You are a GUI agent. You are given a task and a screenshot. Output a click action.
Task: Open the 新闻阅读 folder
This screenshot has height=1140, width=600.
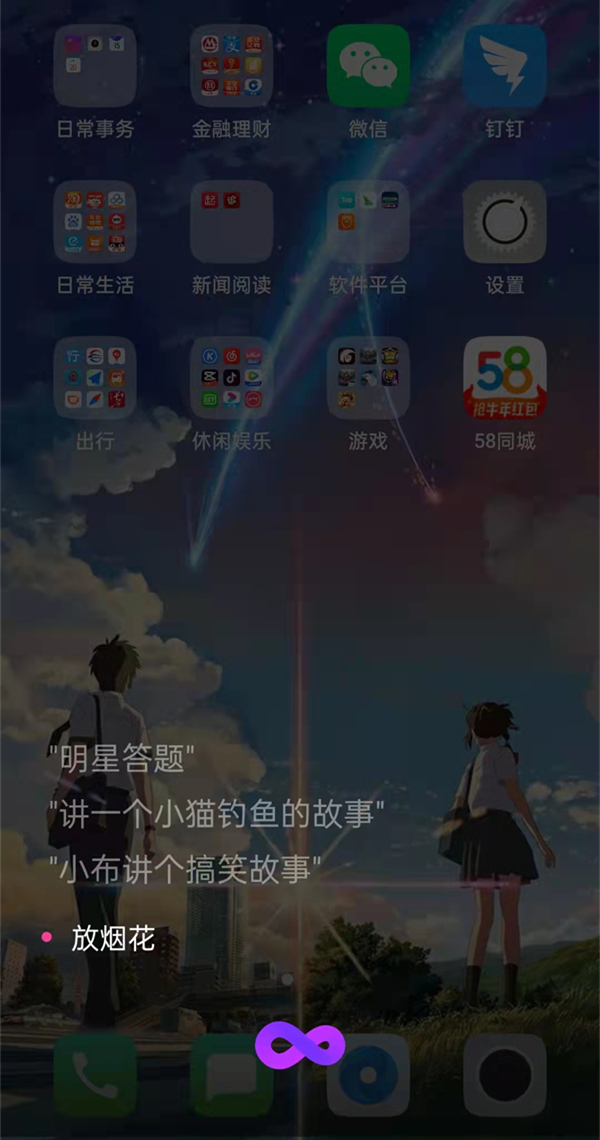(x=231, y=222)
